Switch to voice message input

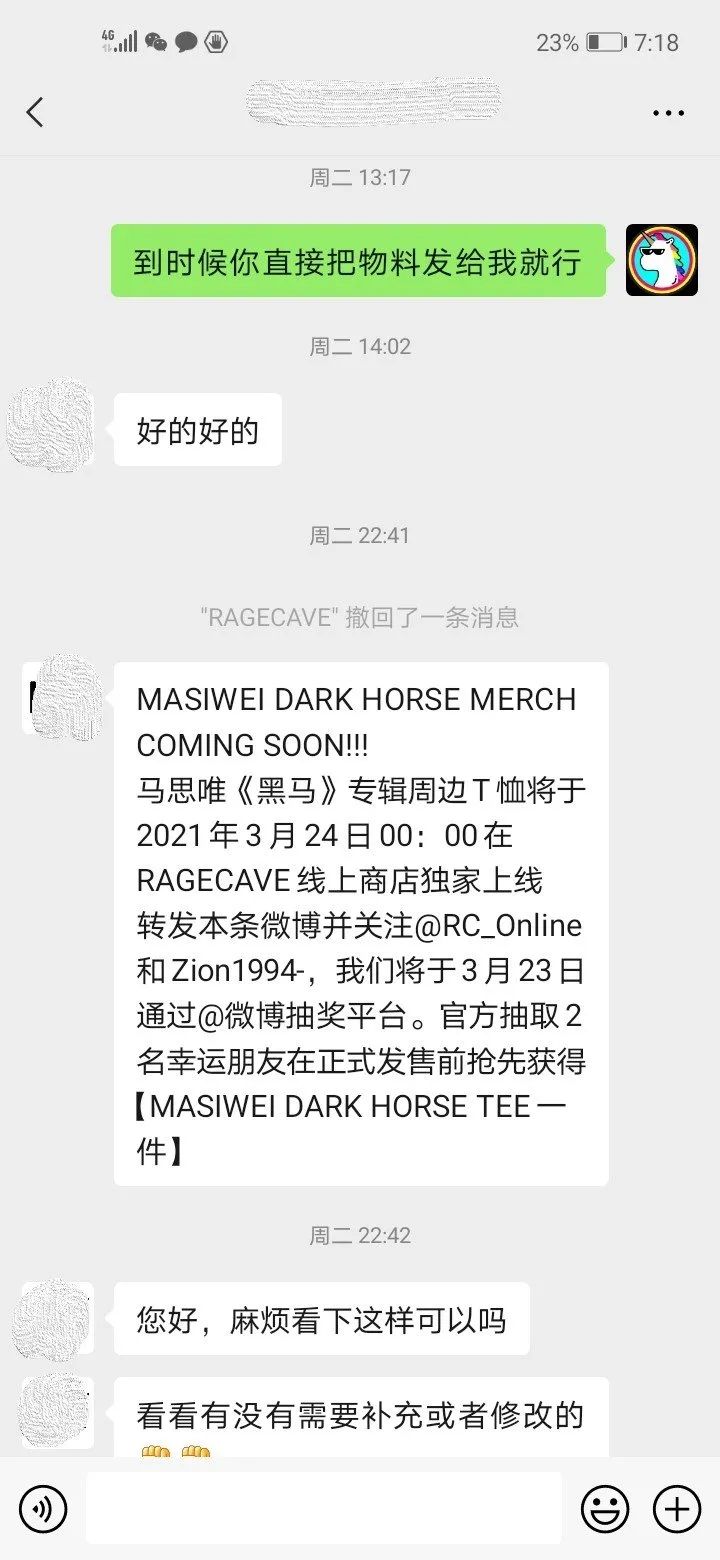tap(43, 1507)
